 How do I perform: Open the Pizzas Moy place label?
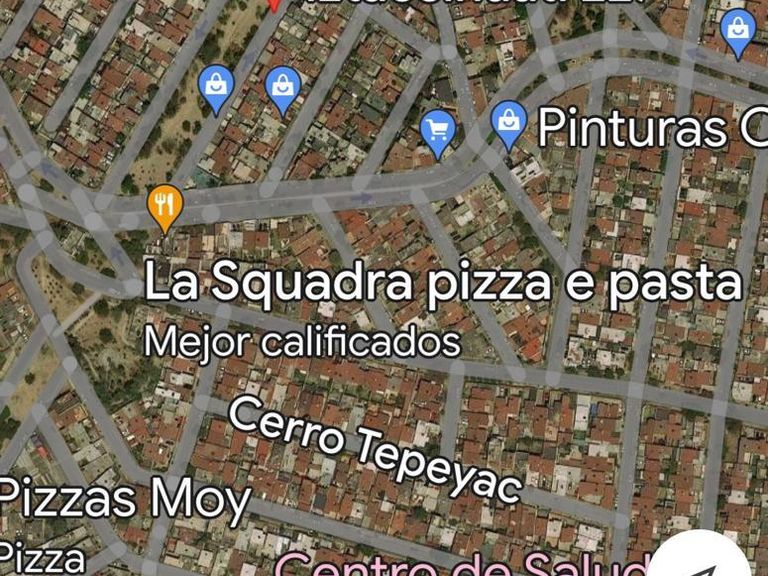[124, 499]
